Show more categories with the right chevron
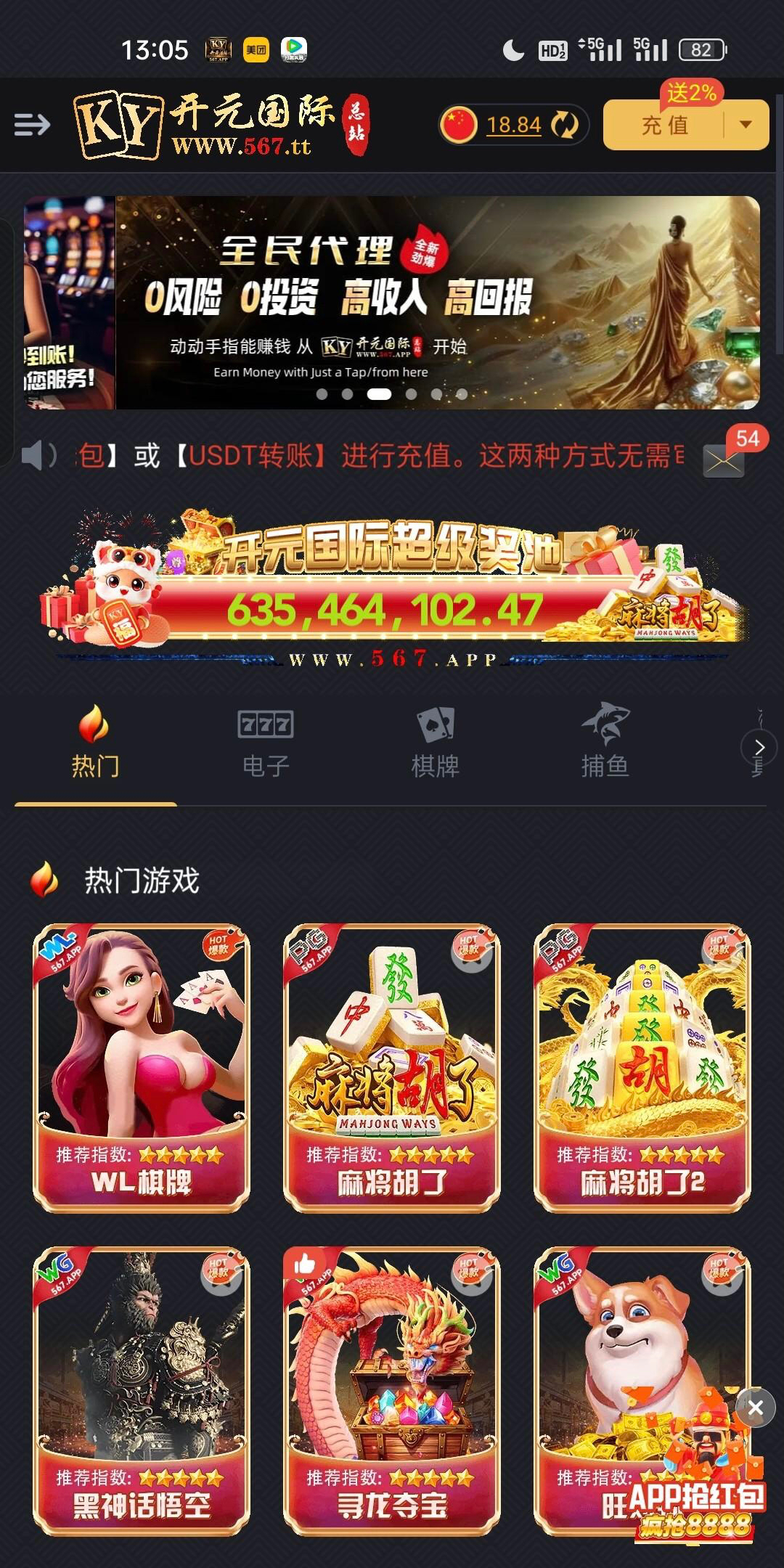The width and height of the screenshot is (784, 1568). (759, 746)
